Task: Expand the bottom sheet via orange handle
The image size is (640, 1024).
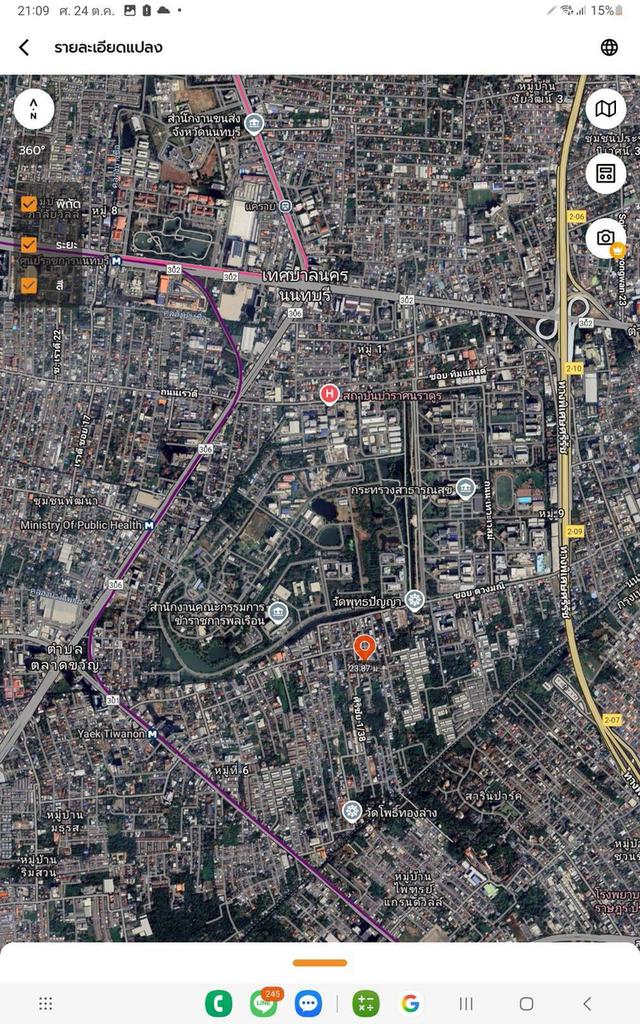Action: tap(320, 963)
